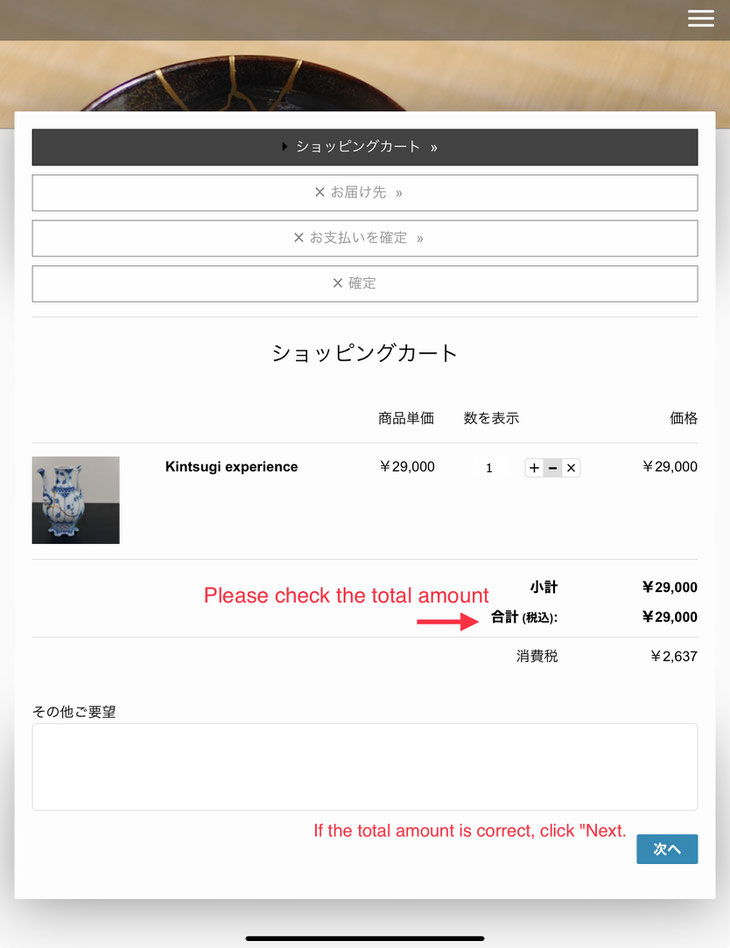Viewport: 730px width, 948px height.
Task: Open the Kintsugi experience product link
Action: click(x=231, y=467)
